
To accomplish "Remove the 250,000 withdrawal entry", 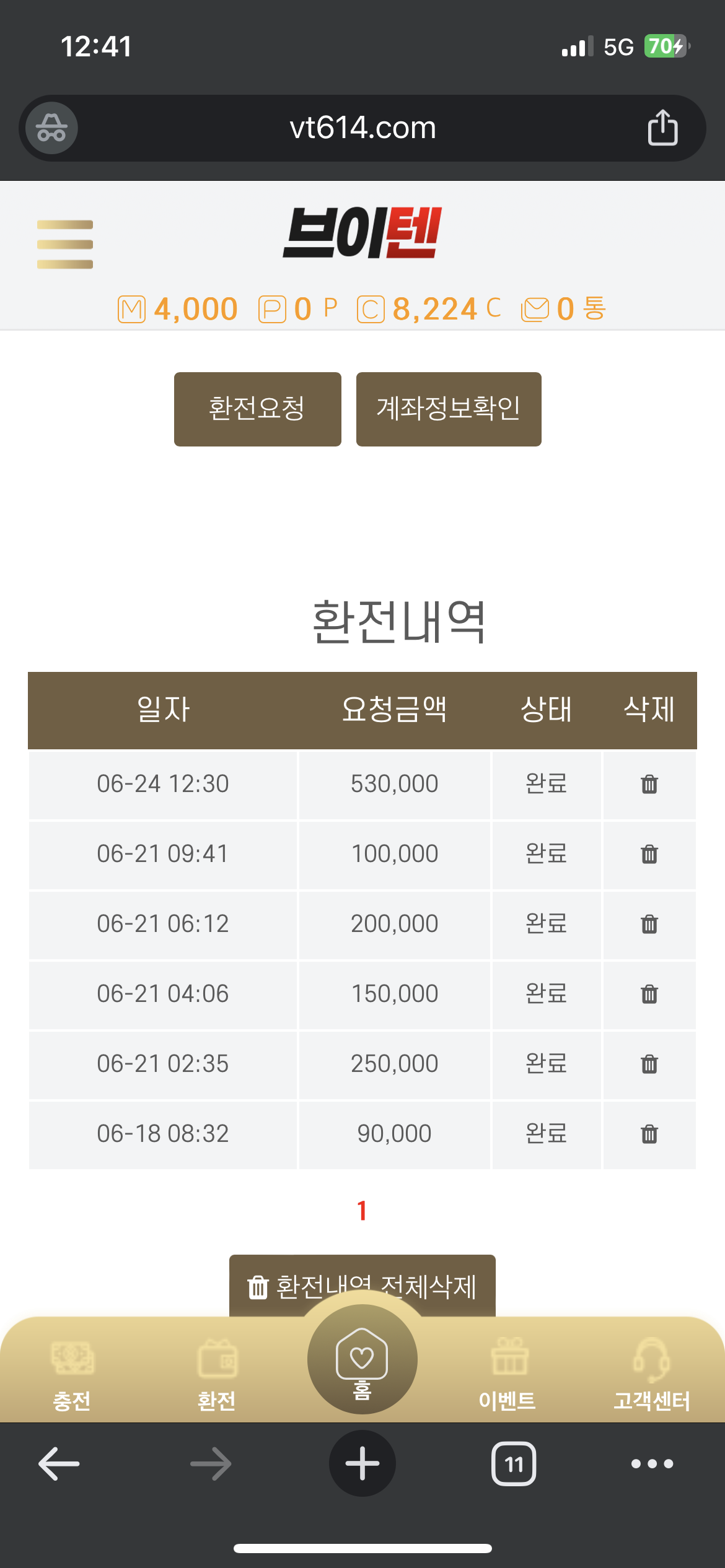I will tap(649, 1064).
